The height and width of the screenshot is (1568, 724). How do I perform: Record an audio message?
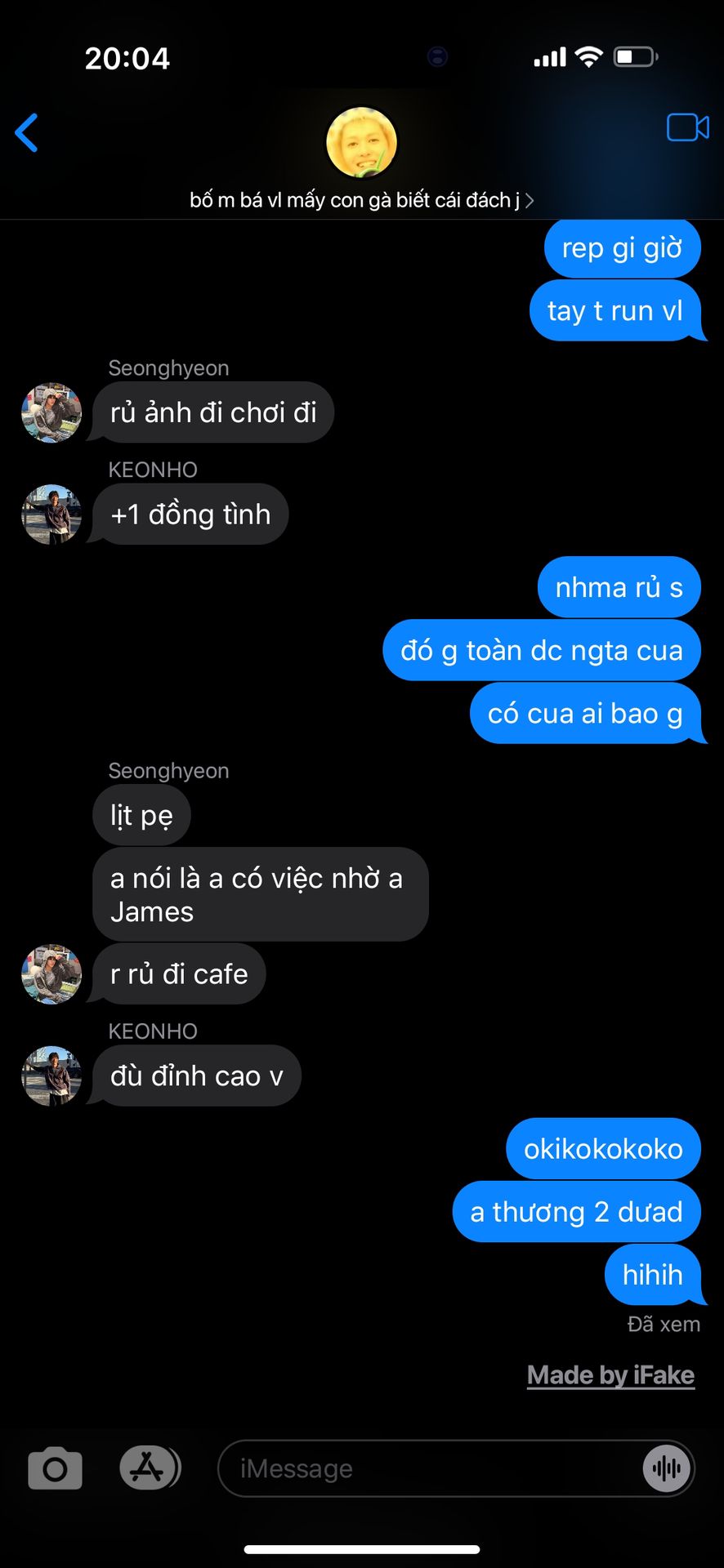[667, 1468]
